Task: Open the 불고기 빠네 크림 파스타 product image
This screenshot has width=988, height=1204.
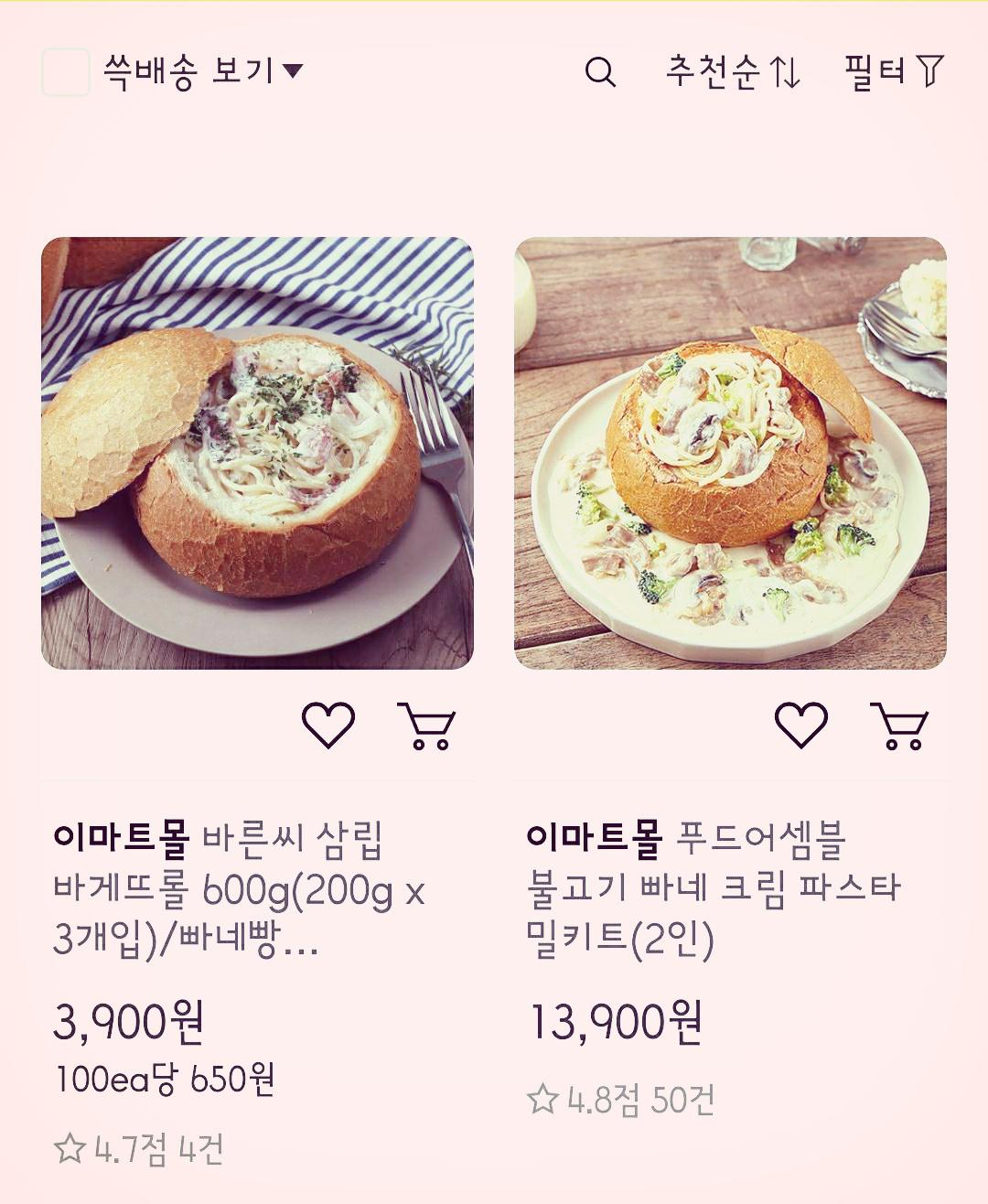Action: [730, 453]
